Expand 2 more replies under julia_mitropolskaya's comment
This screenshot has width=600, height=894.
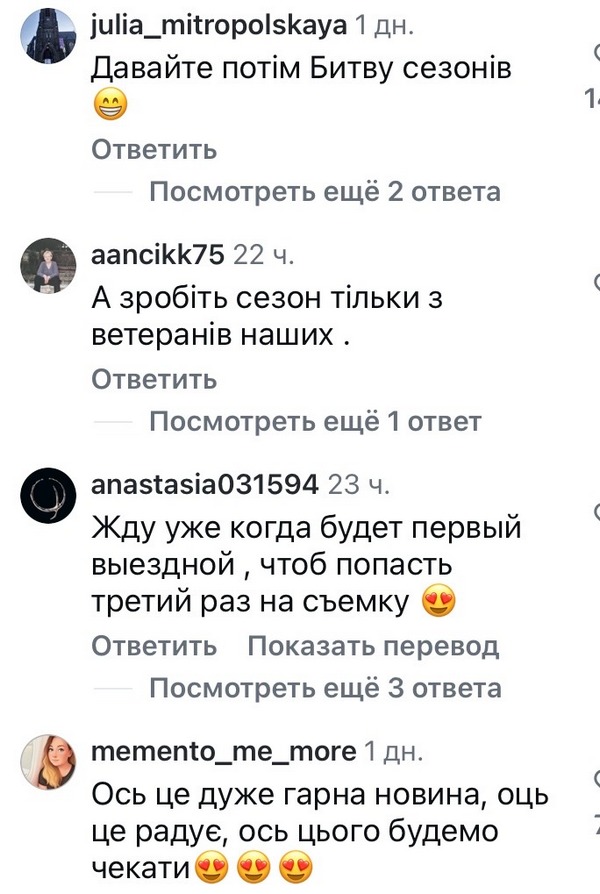tap(324, 192)
